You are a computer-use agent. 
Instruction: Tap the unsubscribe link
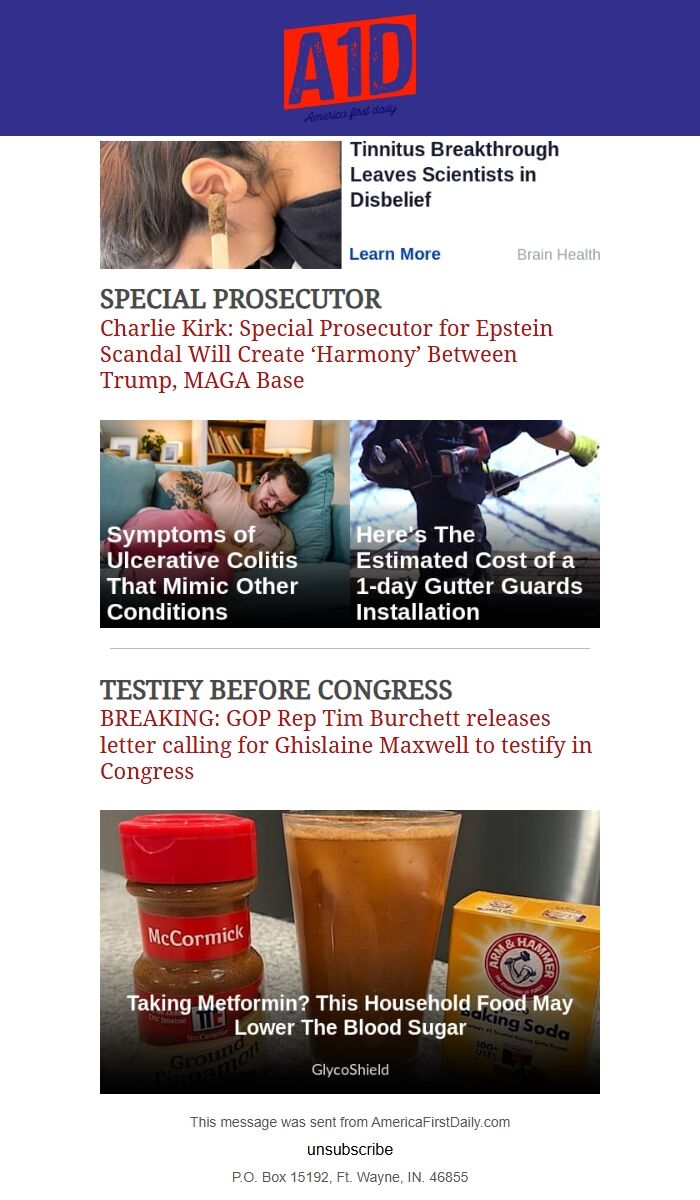tap(350, 1149)
